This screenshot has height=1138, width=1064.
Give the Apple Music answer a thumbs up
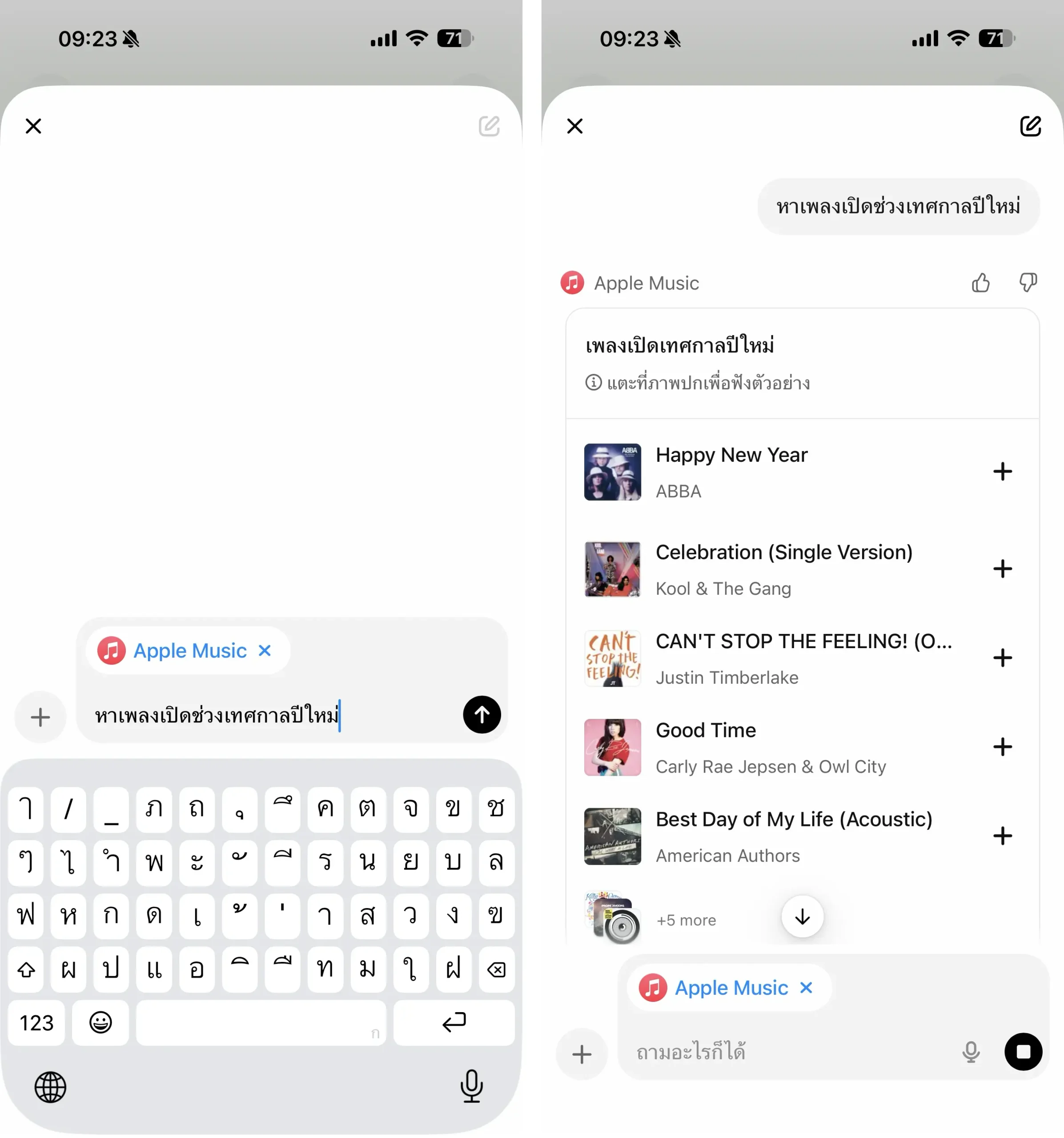coord(980,283)
